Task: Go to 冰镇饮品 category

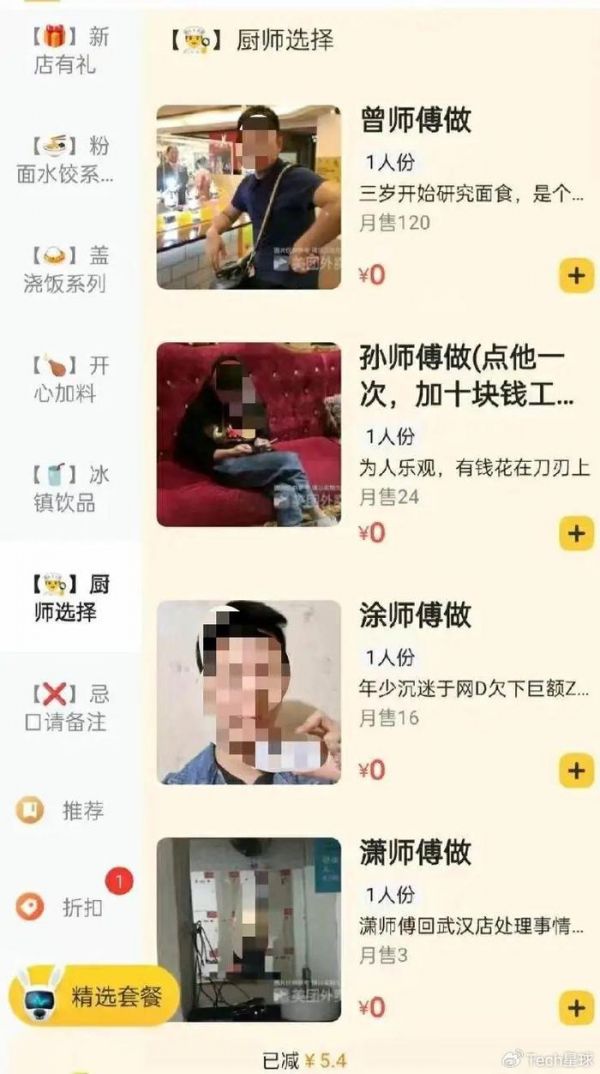Action: (70, 489)
